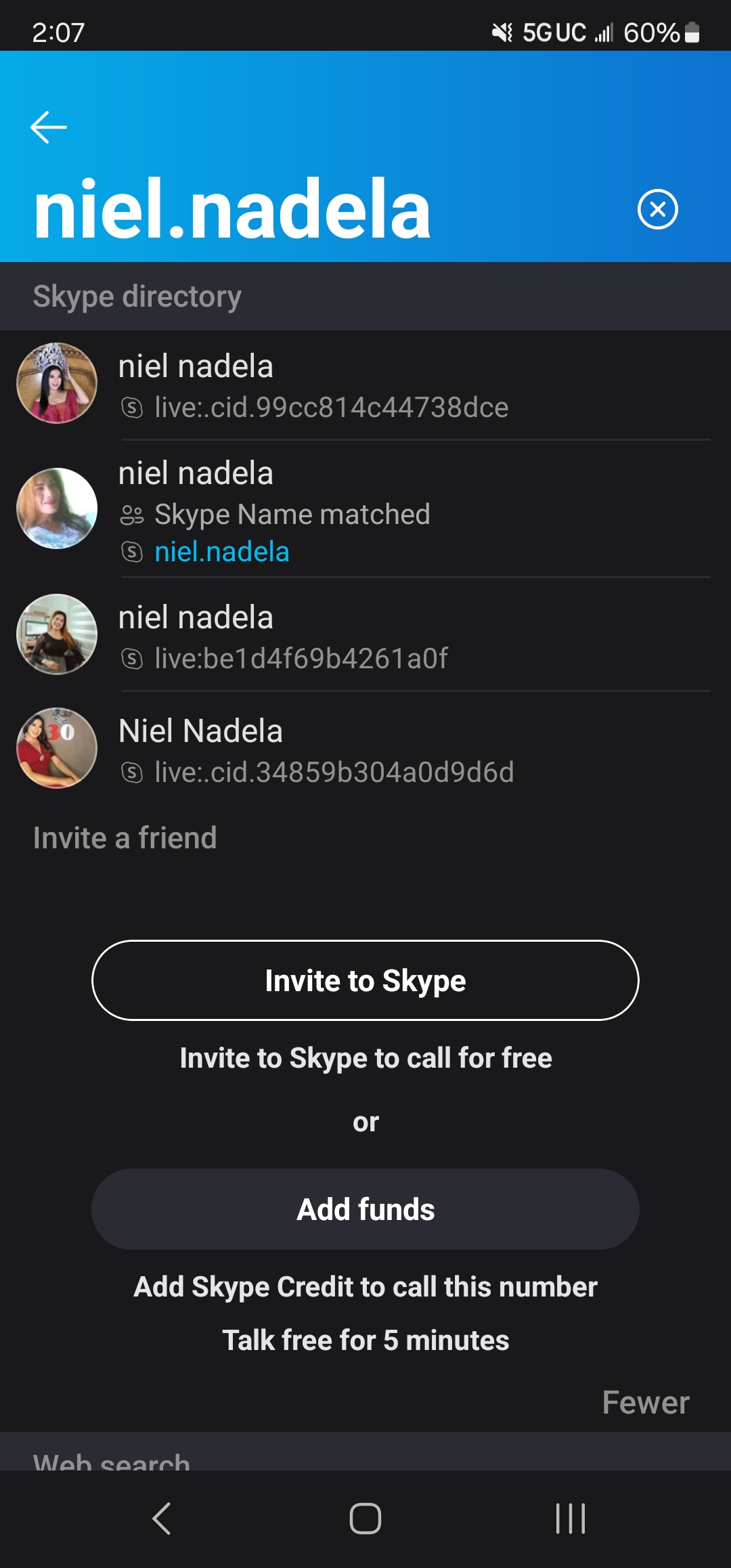Open result live:.cid.99cc814c44738dce
This screenshot has width=731, height=1568.
tap(365, 385)
